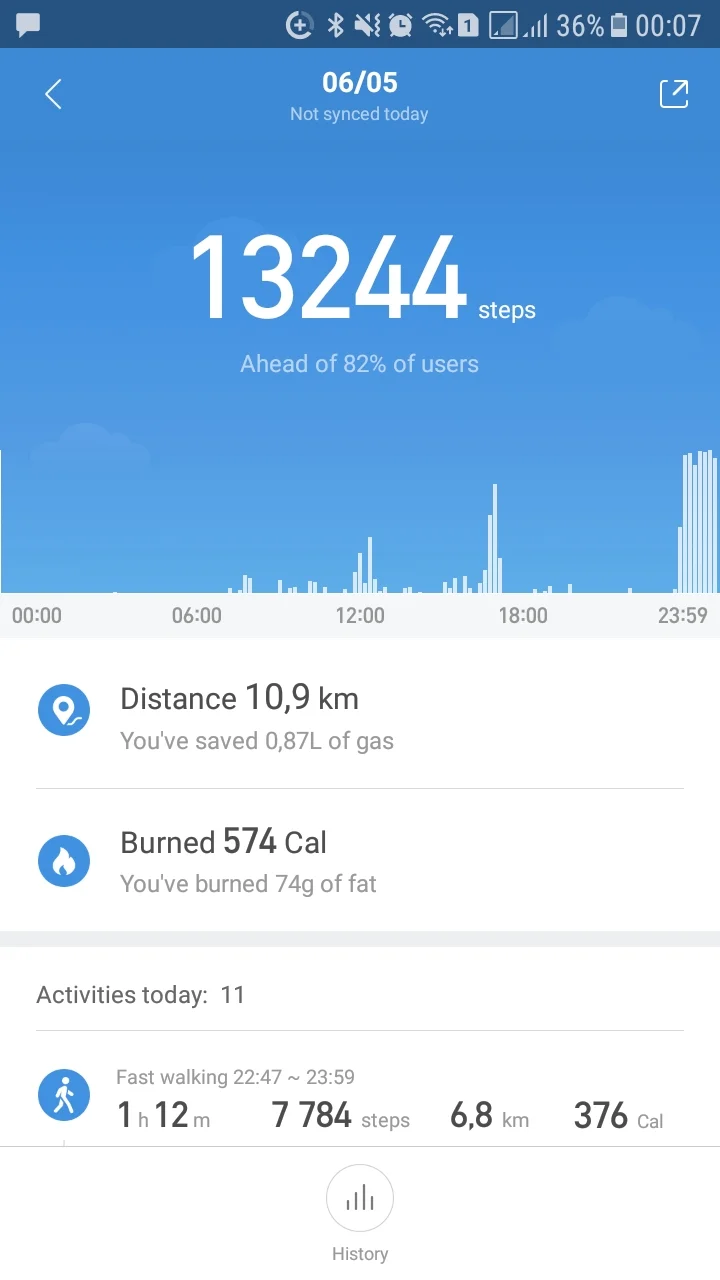Tap the flame icon next to Burned calories

tap(64, 860)
